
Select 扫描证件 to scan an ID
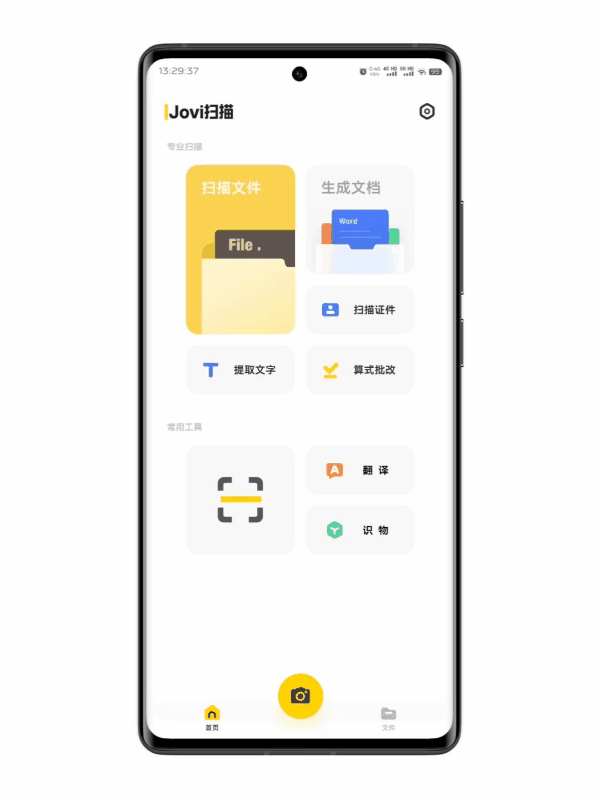click(360, 310)
